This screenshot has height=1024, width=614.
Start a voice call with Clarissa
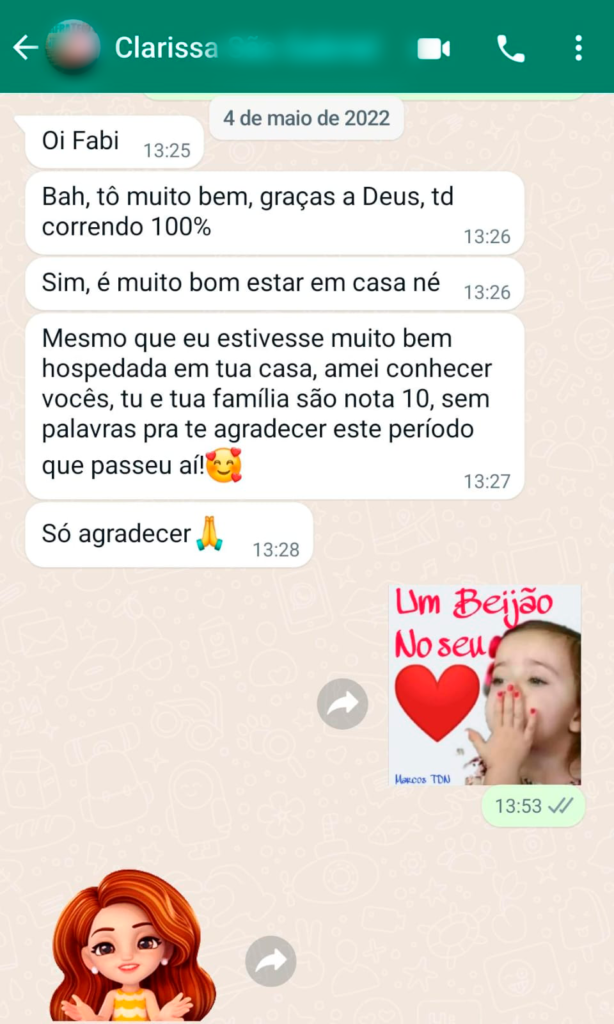[510, 48]
